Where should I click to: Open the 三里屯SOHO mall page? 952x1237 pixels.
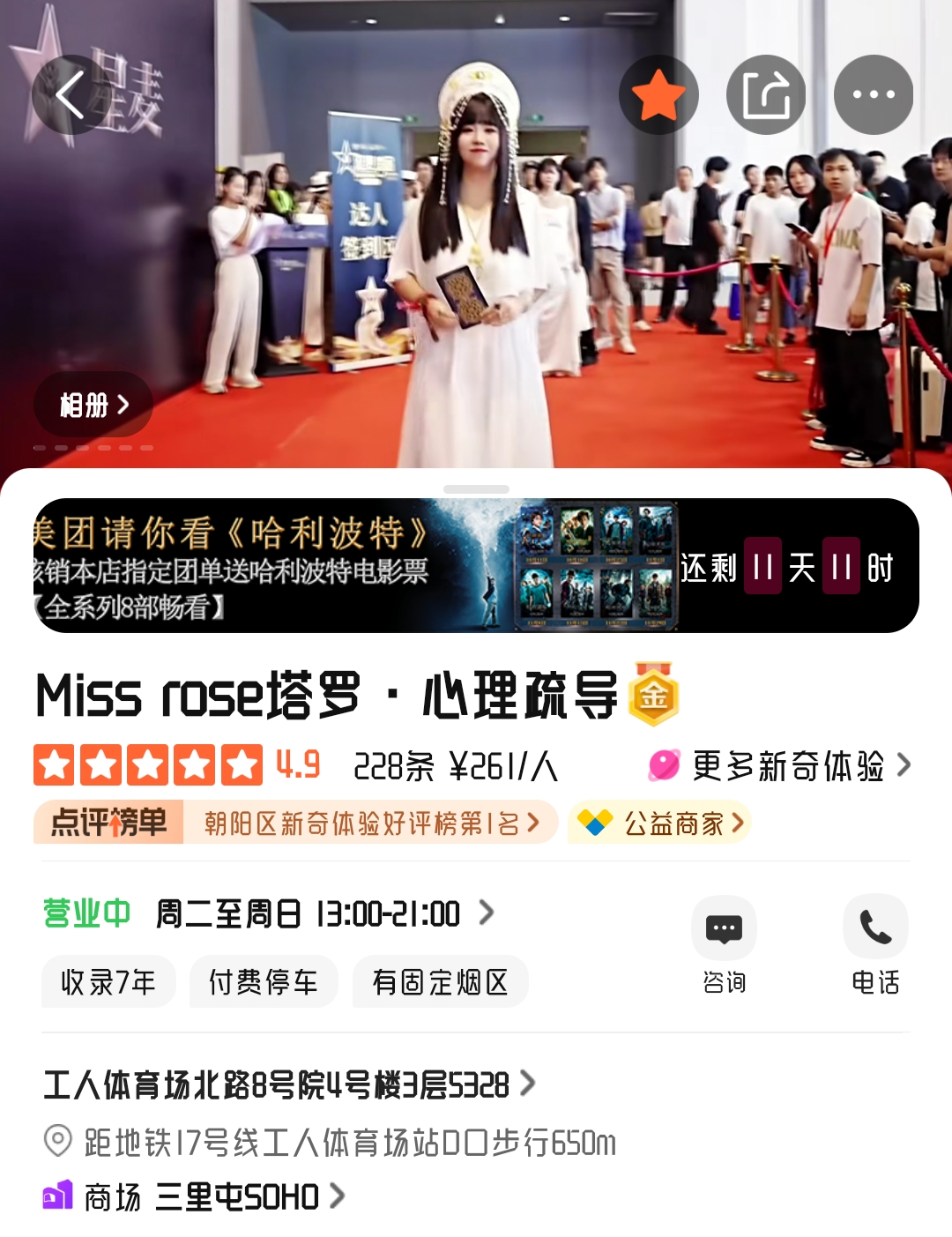(x=238, y=1196)
